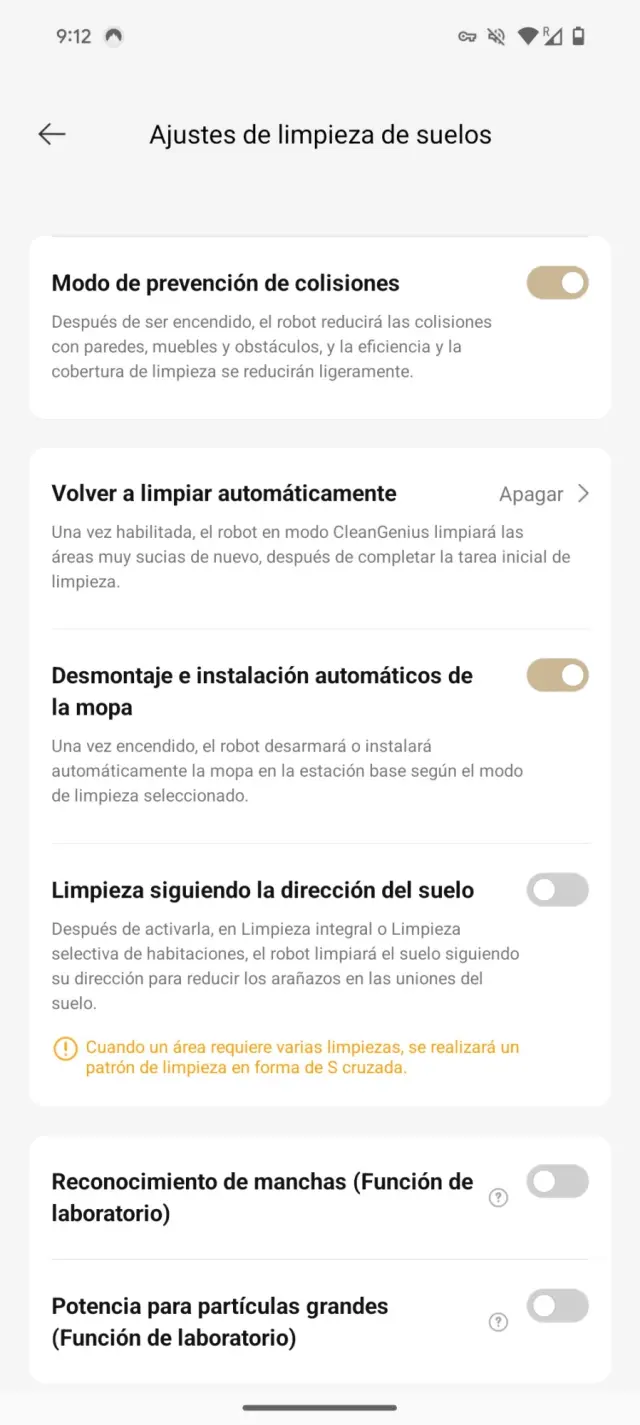Open help for Potencia para partículas grandes
The height and width of the screenshot is (1425, 640).
point(498,1322)
